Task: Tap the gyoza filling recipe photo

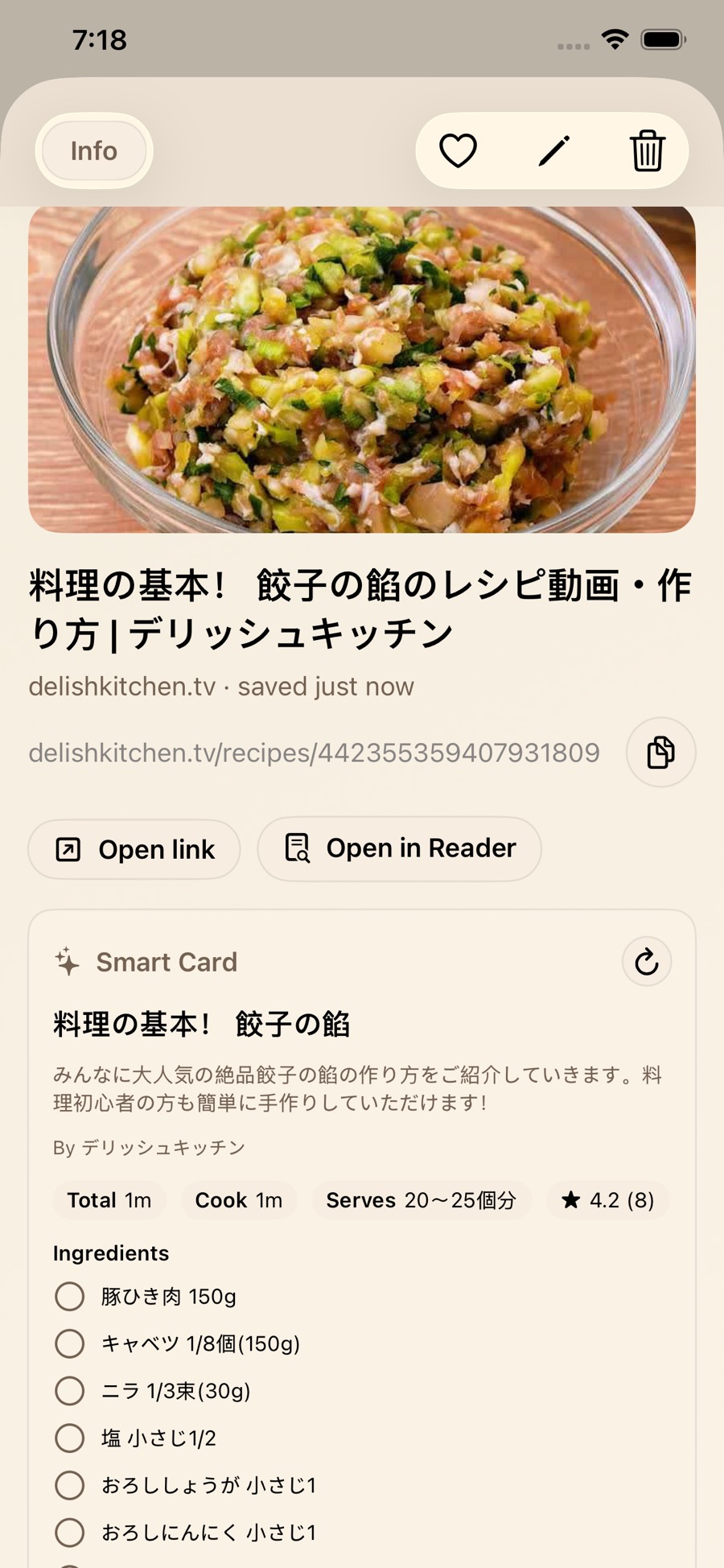Action: (362, 369)
